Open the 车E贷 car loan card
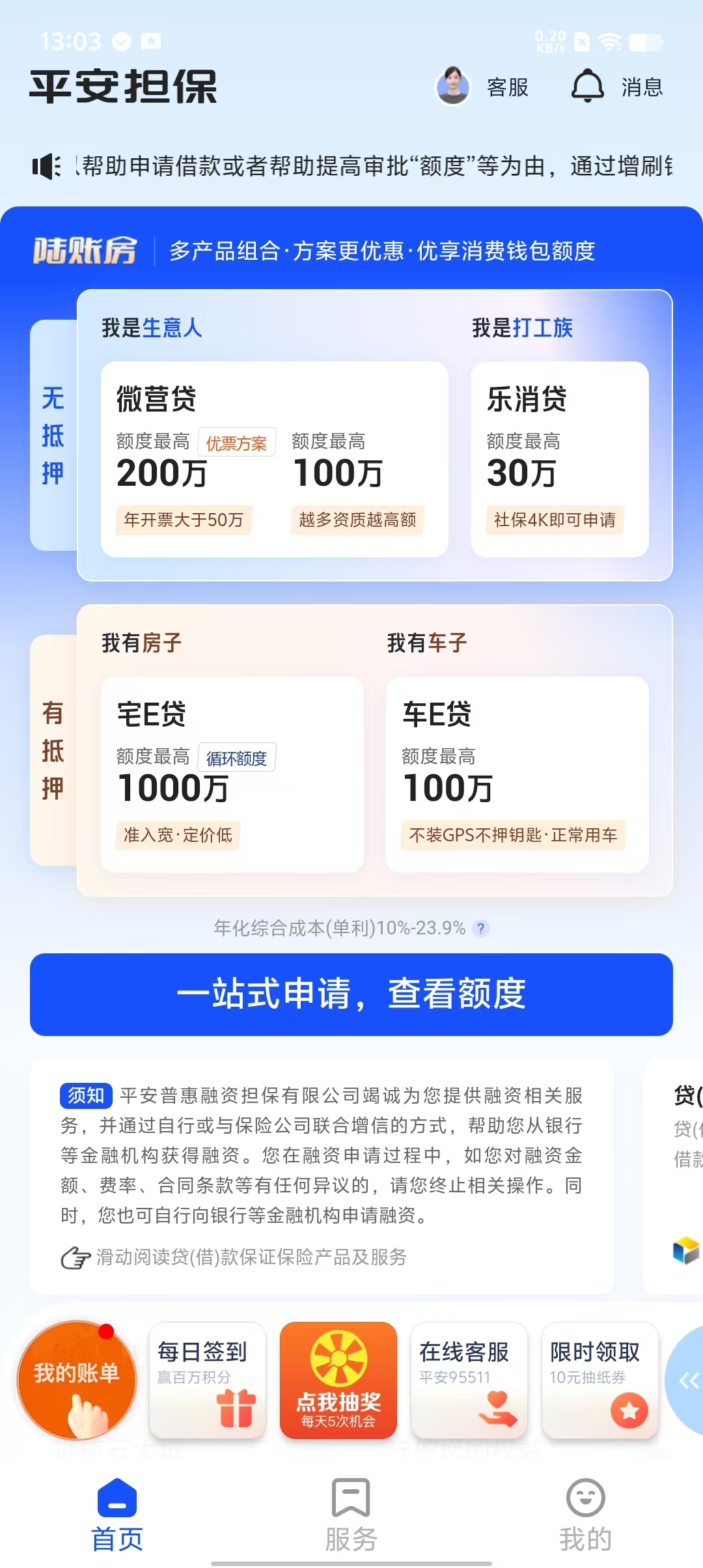703x1568 pixels. coord(517,774)
